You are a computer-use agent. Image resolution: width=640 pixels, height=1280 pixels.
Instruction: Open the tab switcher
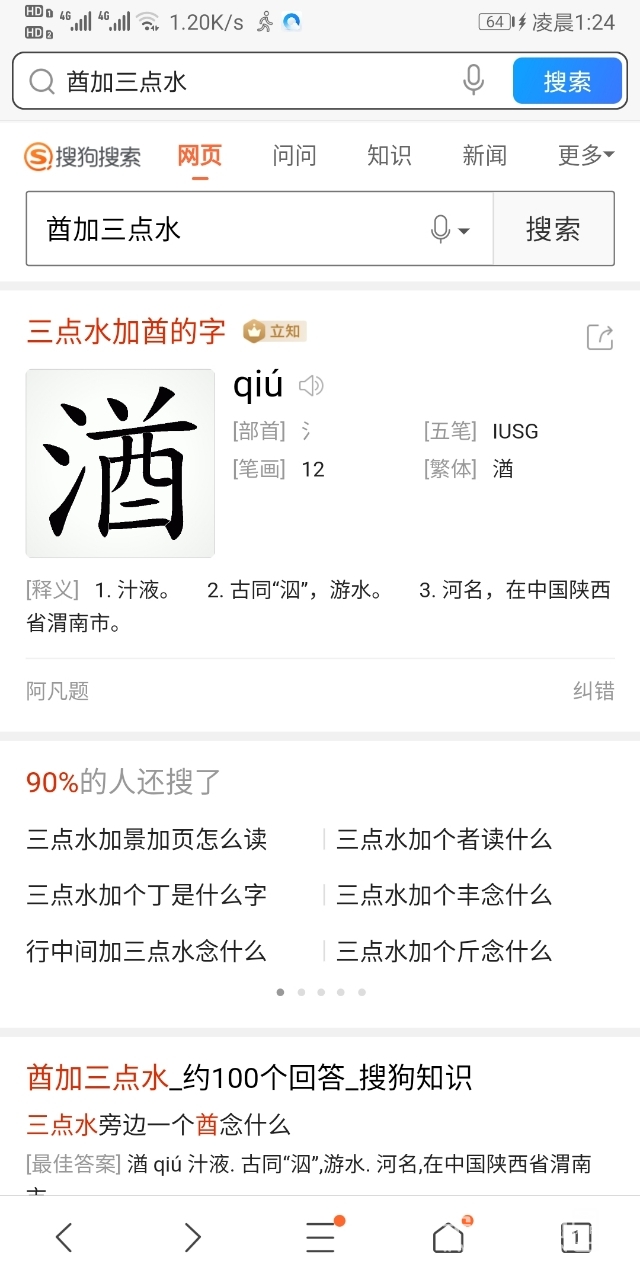(576, 1238)
